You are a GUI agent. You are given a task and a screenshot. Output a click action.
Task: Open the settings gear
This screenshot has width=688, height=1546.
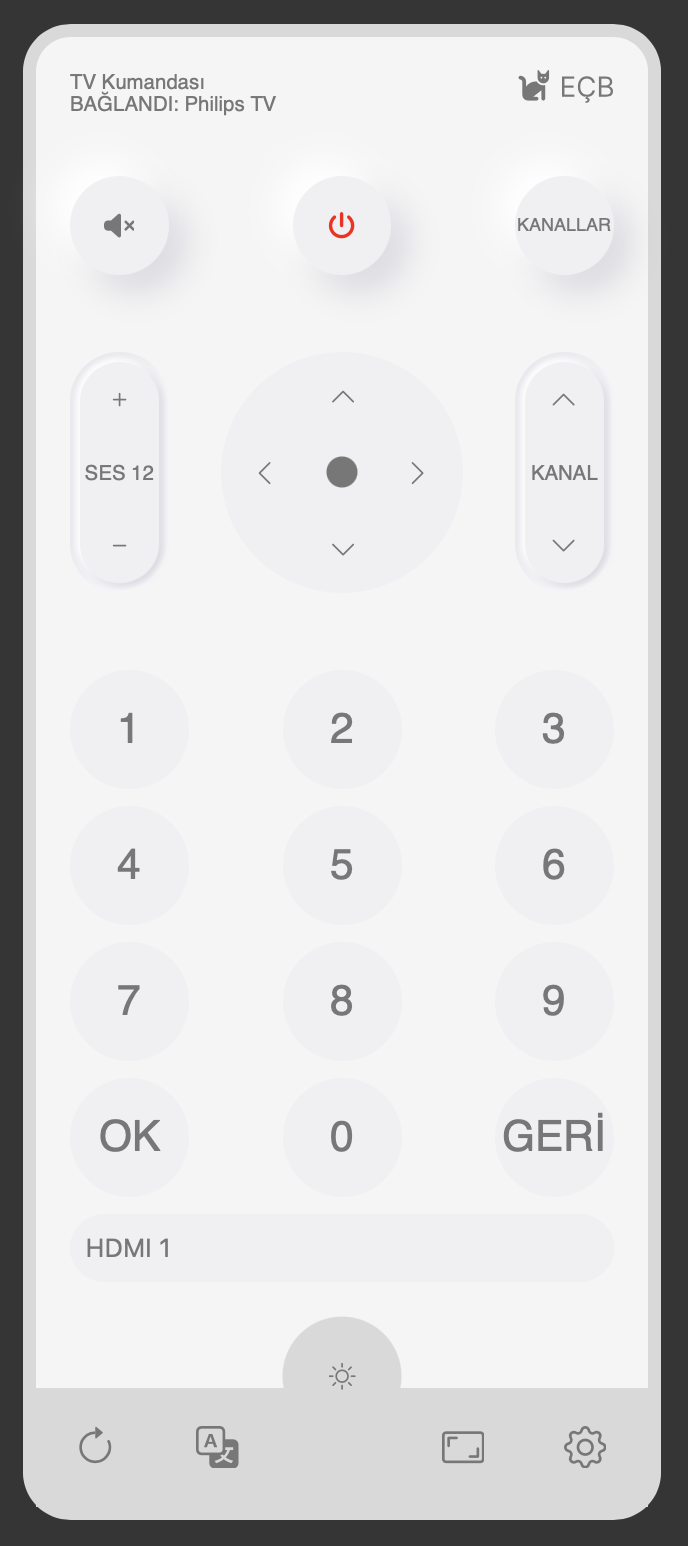[585, 1447]
